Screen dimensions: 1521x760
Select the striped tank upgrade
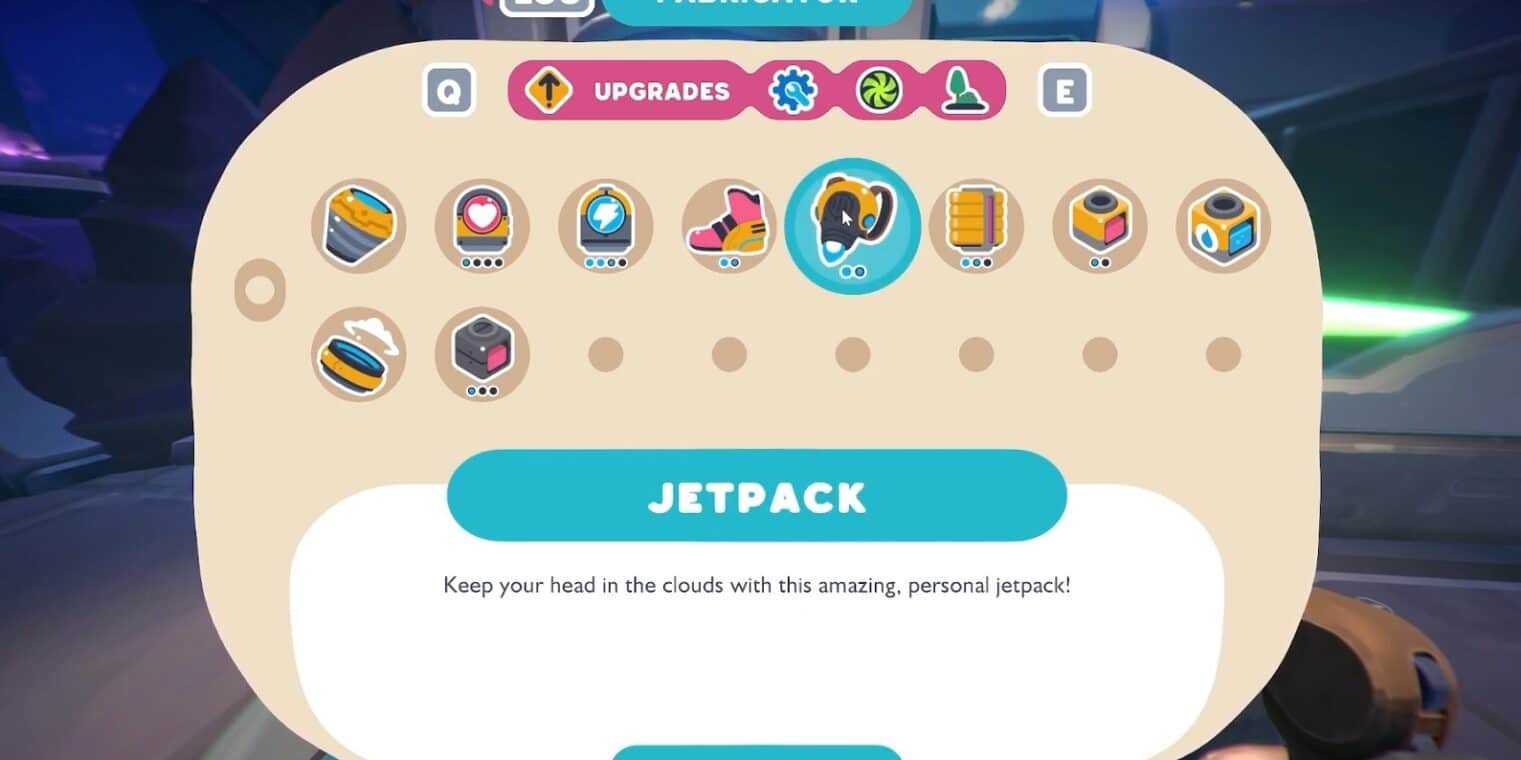(x=359, y=225)
